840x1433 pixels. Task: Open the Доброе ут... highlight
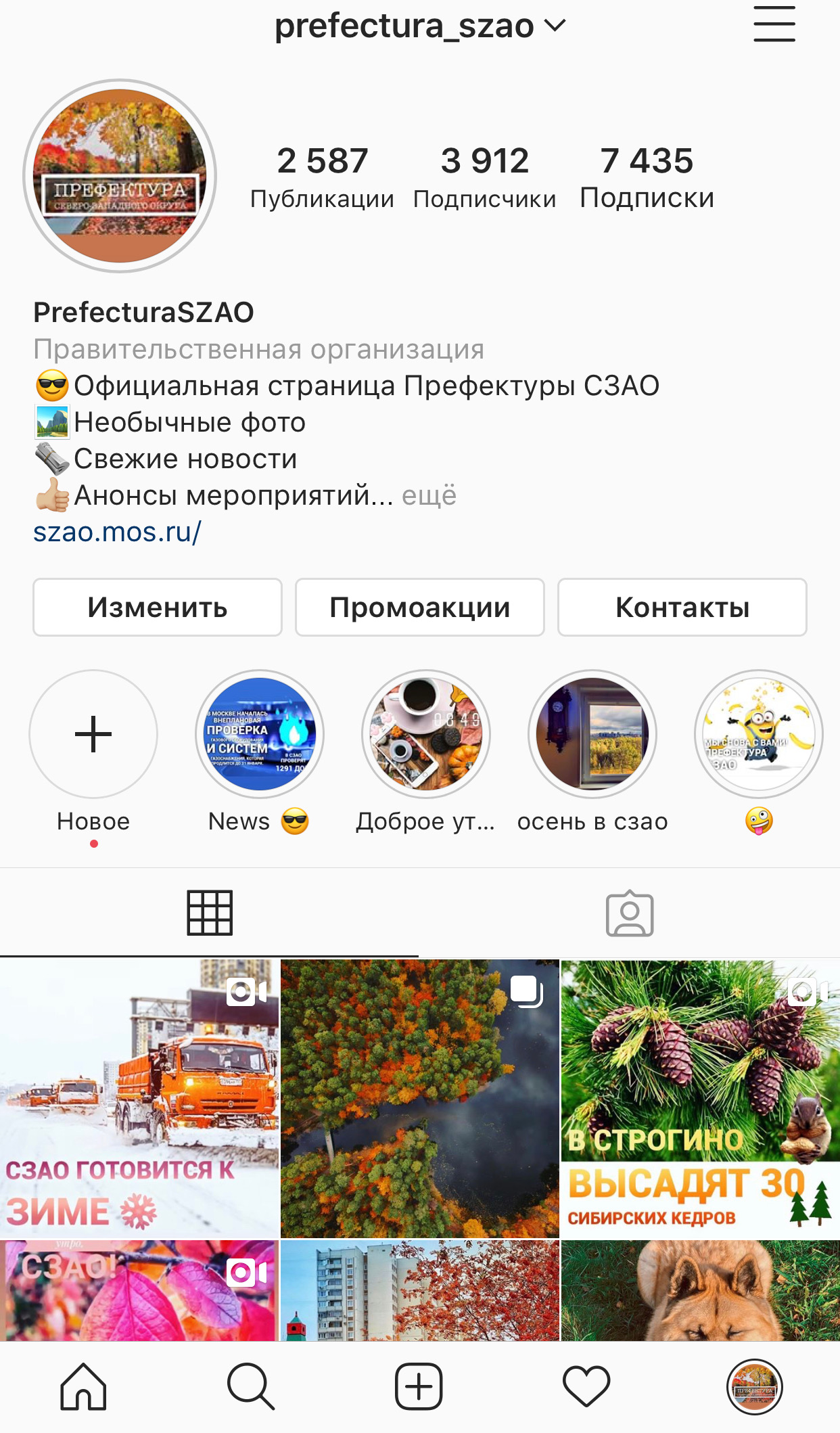pyautogui.click(x=426, y=734)
